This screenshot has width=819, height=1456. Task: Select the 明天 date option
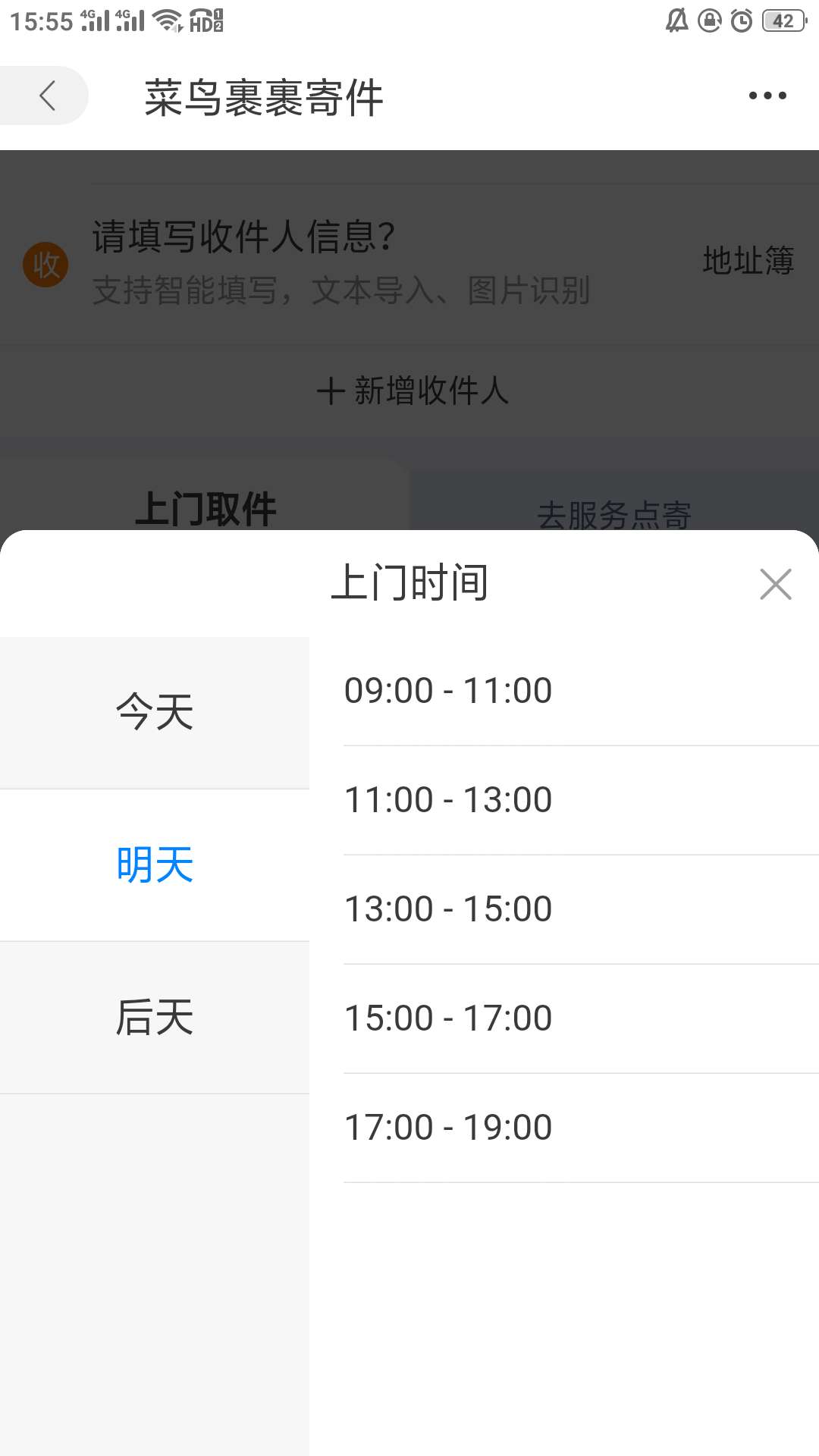(x=155, y=864)
